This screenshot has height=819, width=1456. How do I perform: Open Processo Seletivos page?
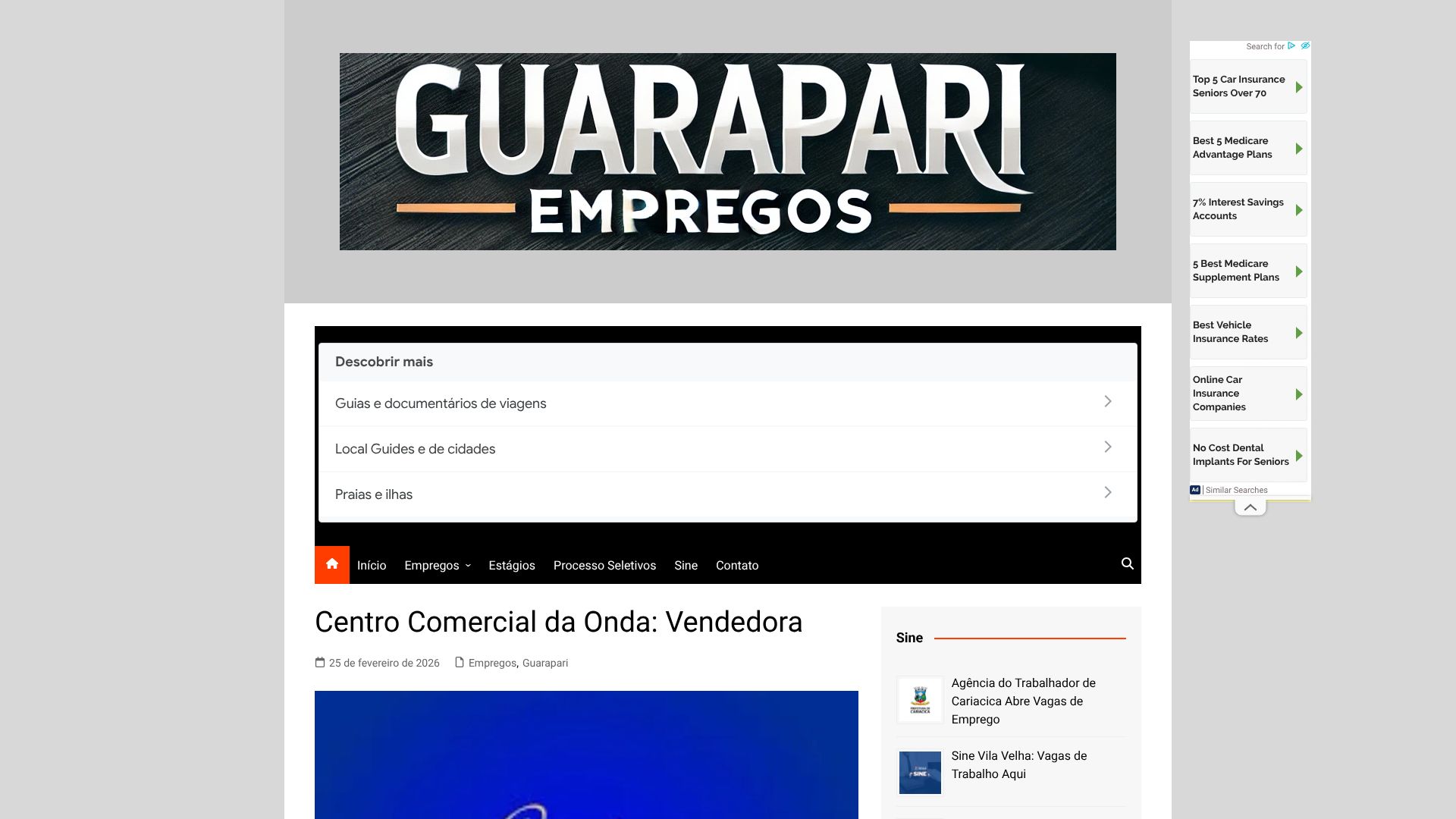(x=604, y=566)
